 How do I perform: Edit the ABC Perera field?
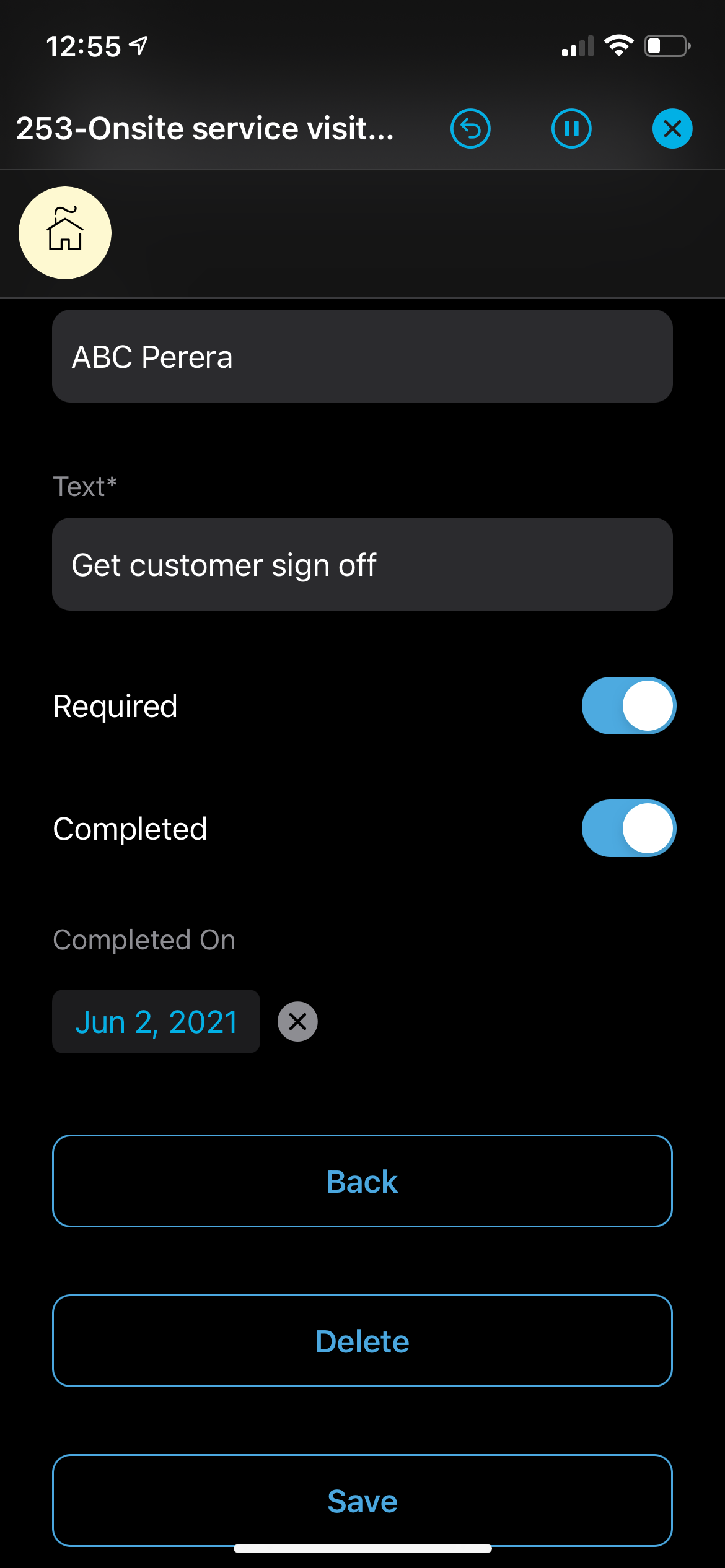click(362, 357)
